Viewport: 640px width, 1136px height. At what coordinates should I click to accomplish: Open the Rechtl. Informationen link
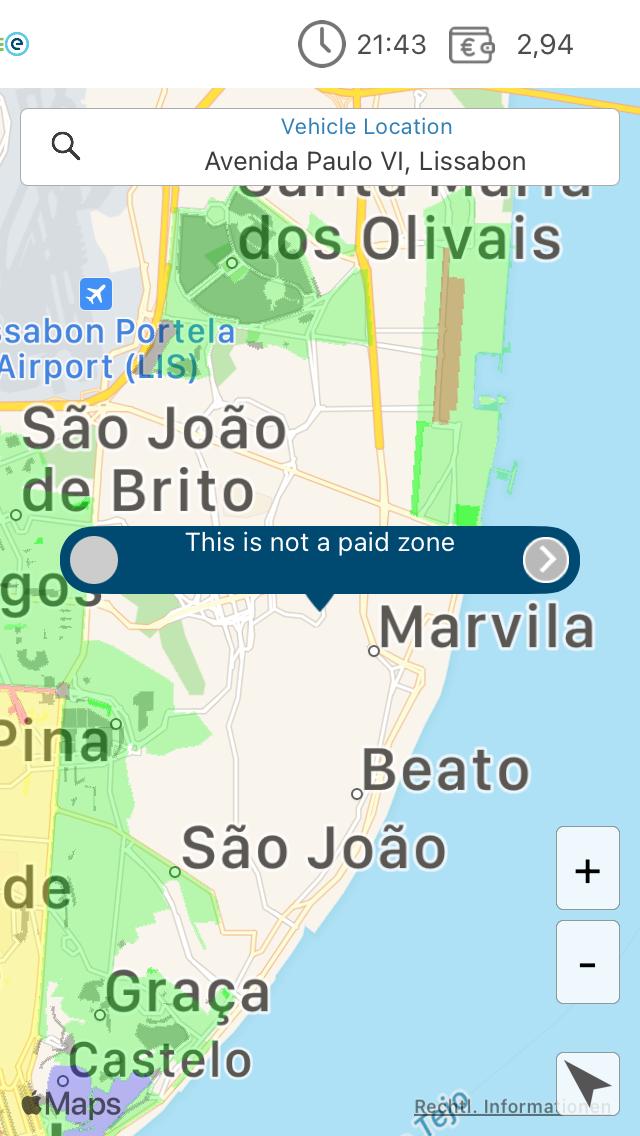[x=512, y=1107]
